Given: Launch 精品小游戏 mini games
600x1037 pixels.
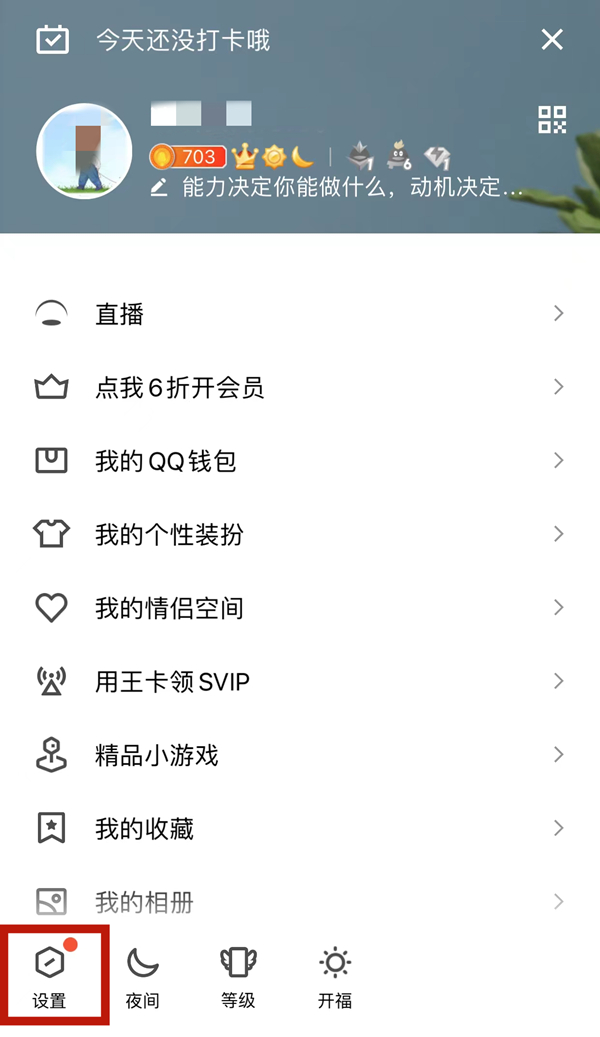Looking at the screenshot, I should coord(300,755).
